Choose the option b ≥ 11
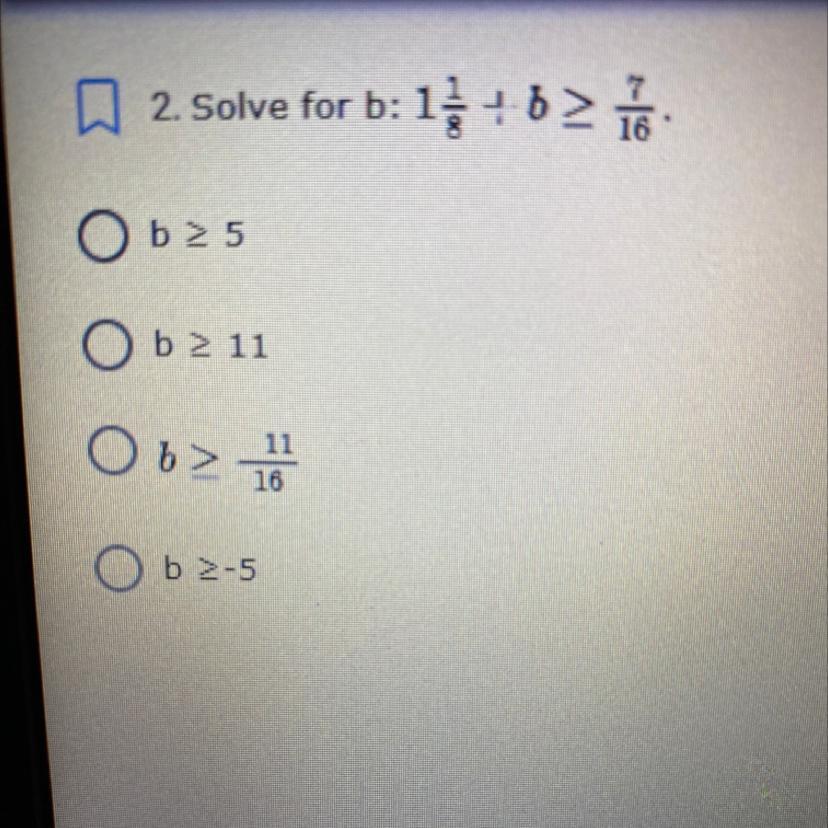The height and width of the screenshot is (828, 828). [x=109, y=348]
